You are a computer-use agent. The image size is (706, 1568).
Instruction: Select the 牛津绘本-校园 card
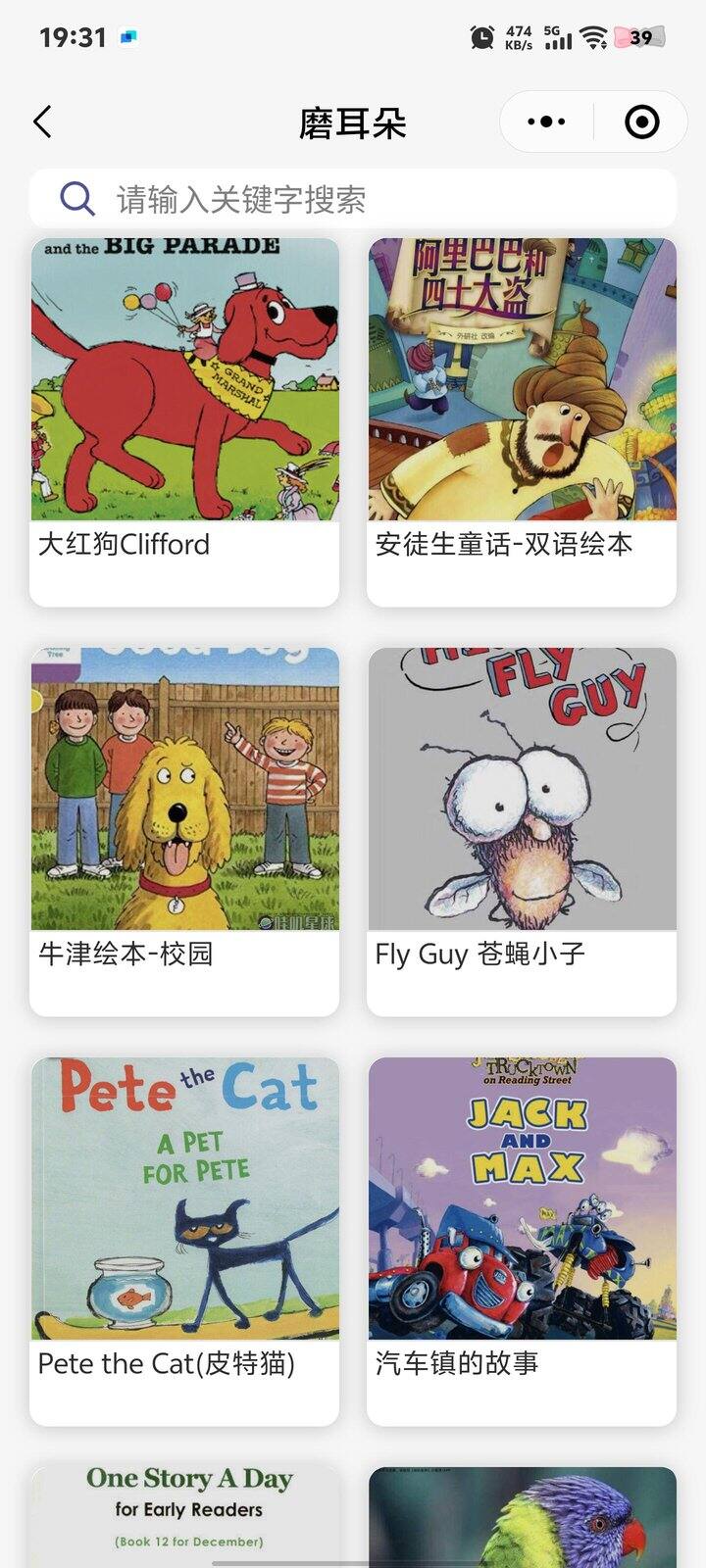184,831
